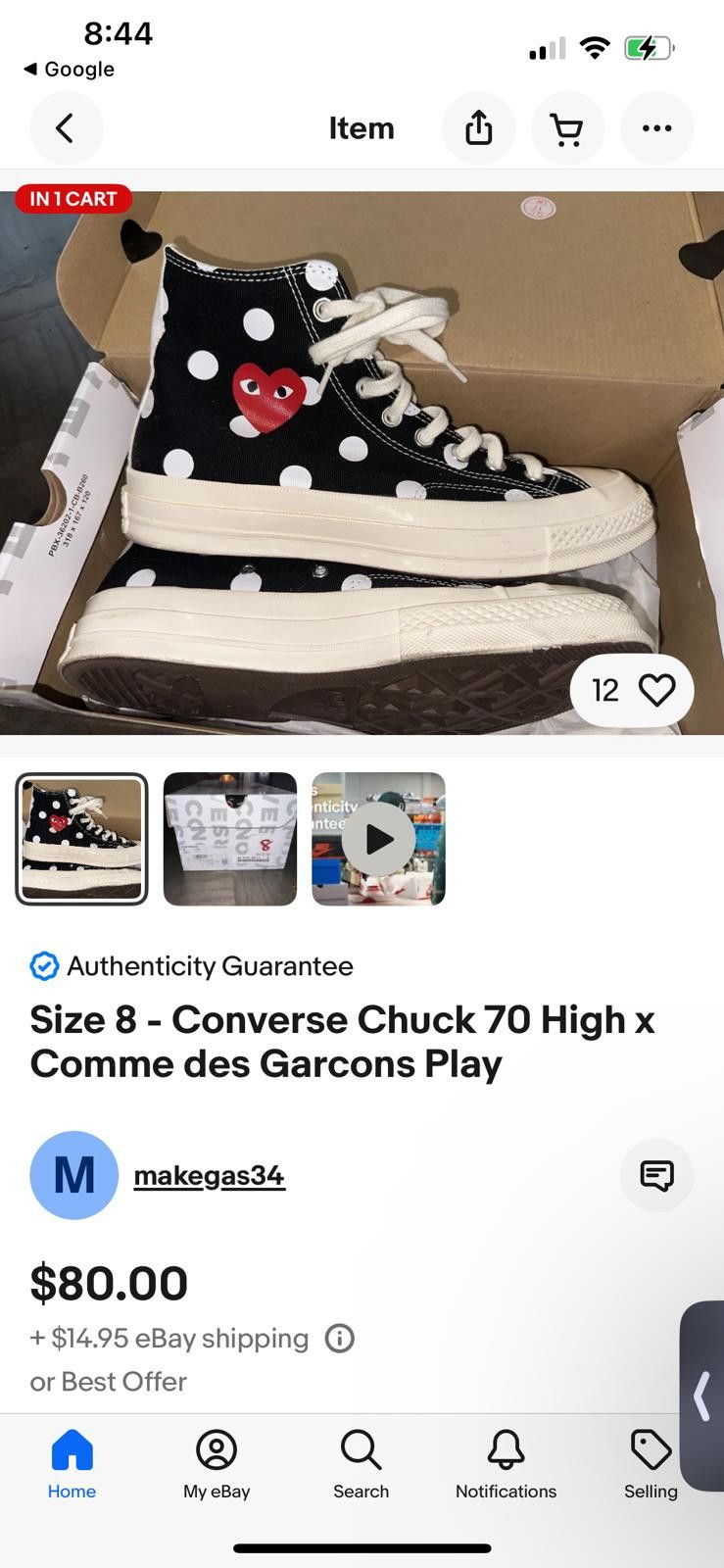This screenshot has width=724, height=1568.
Task: Switch to the Home tab
Action: click(71, 1464)
